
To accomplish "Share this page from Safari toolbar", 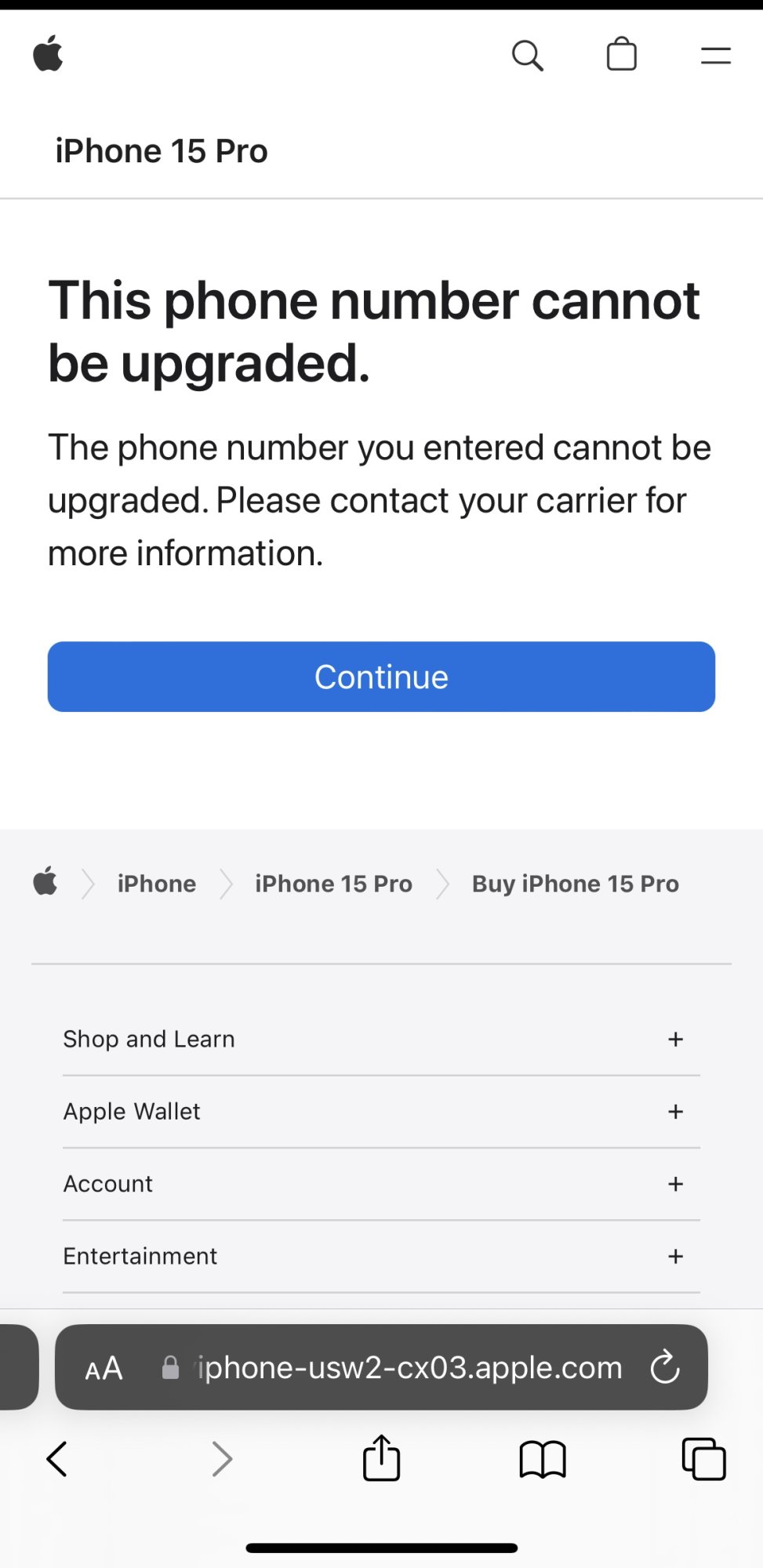I will (x=381, y=1458).
